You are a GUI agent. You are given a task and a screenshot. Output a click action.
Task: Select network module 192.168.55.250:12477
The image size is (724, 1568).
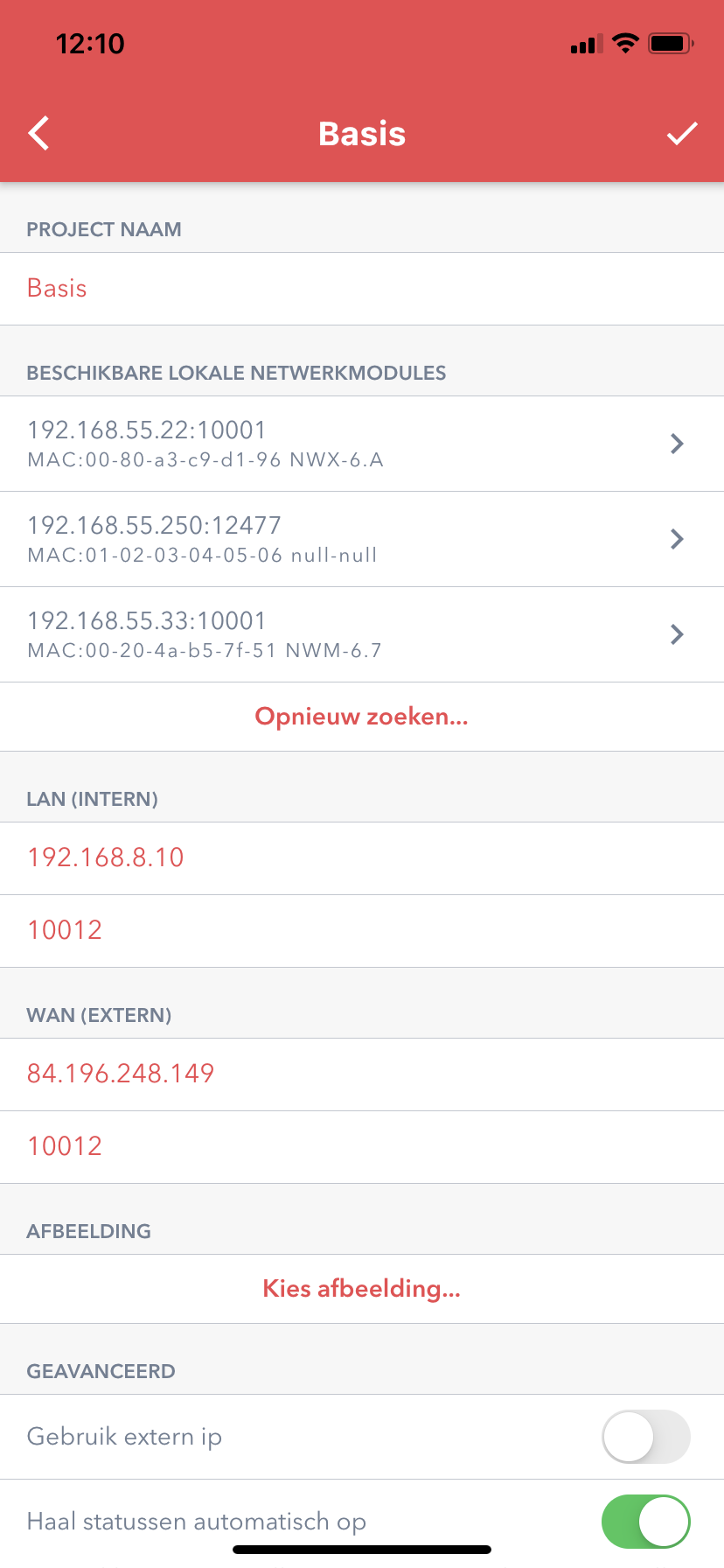[x=362, y=539]
